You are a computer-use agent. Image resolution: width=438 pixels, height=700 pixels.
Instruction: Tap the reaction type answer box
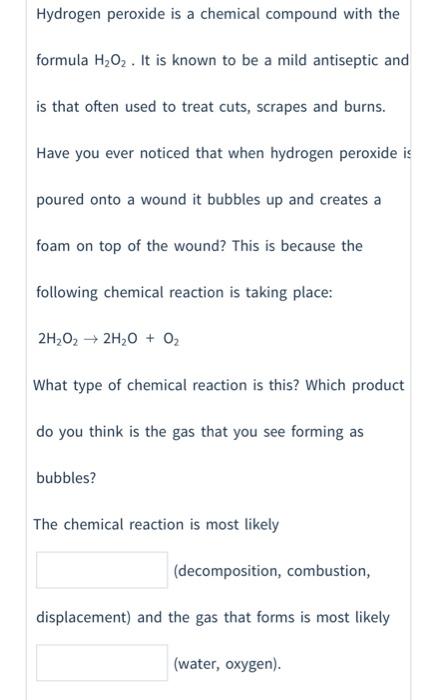(102, 570)
